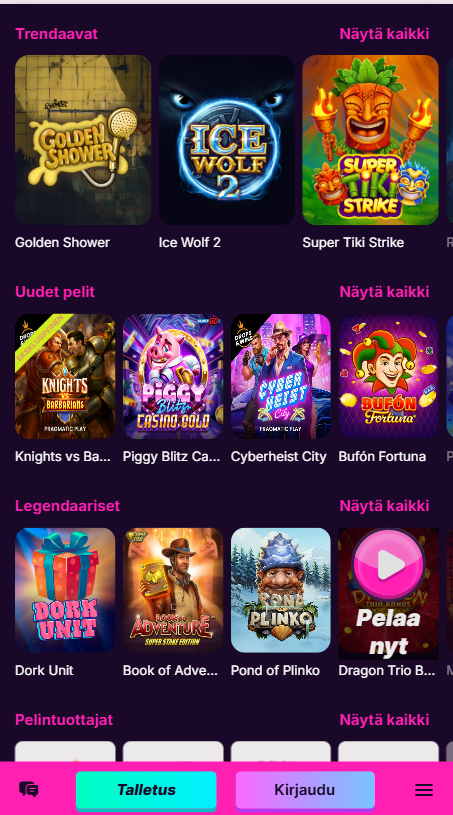Screen dimensions: 453x815
Task: Show all Trendaavat games
Action: (x=384, y=34)
